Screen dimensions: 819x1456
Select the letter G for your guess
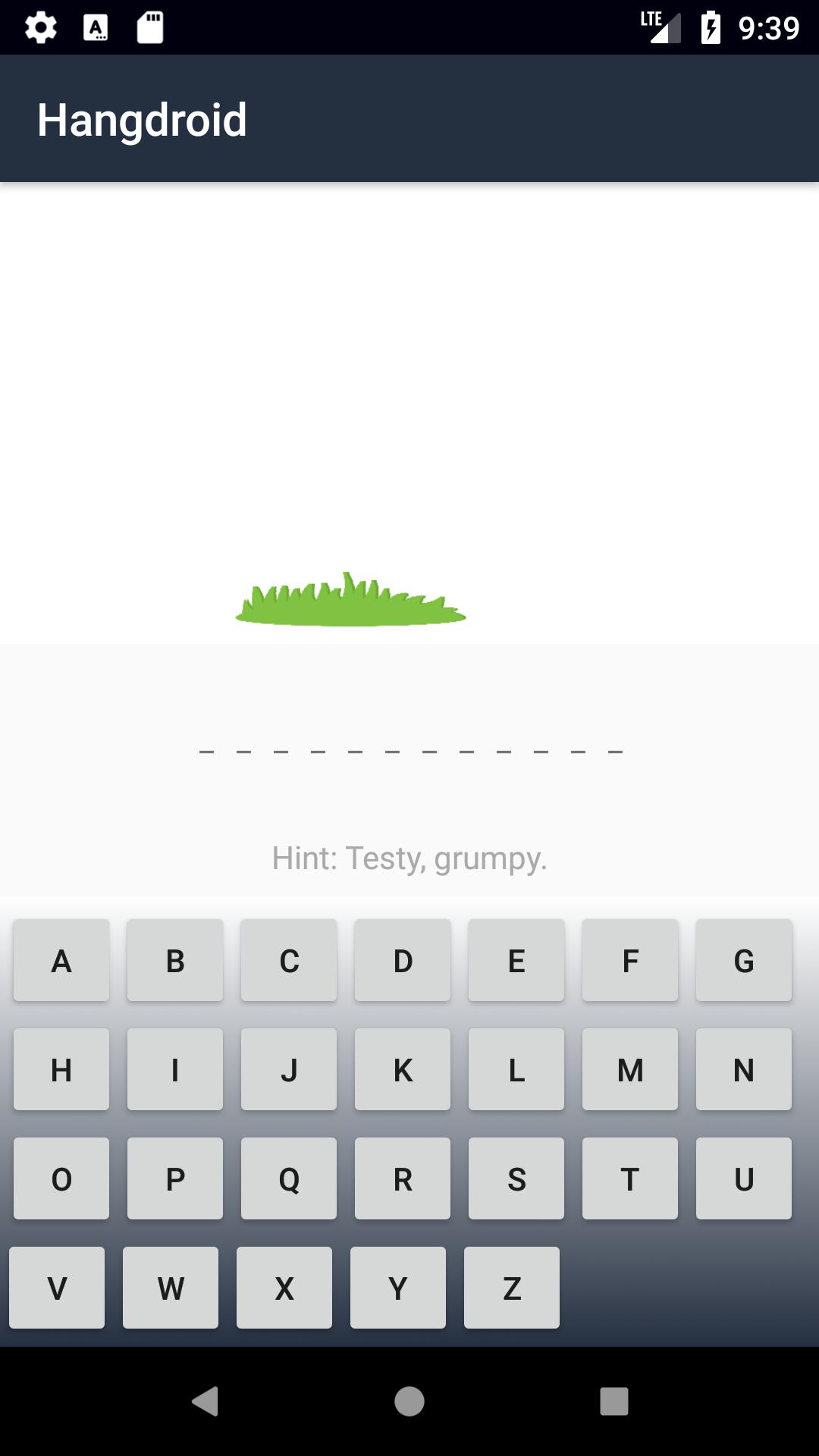point(743,961)
